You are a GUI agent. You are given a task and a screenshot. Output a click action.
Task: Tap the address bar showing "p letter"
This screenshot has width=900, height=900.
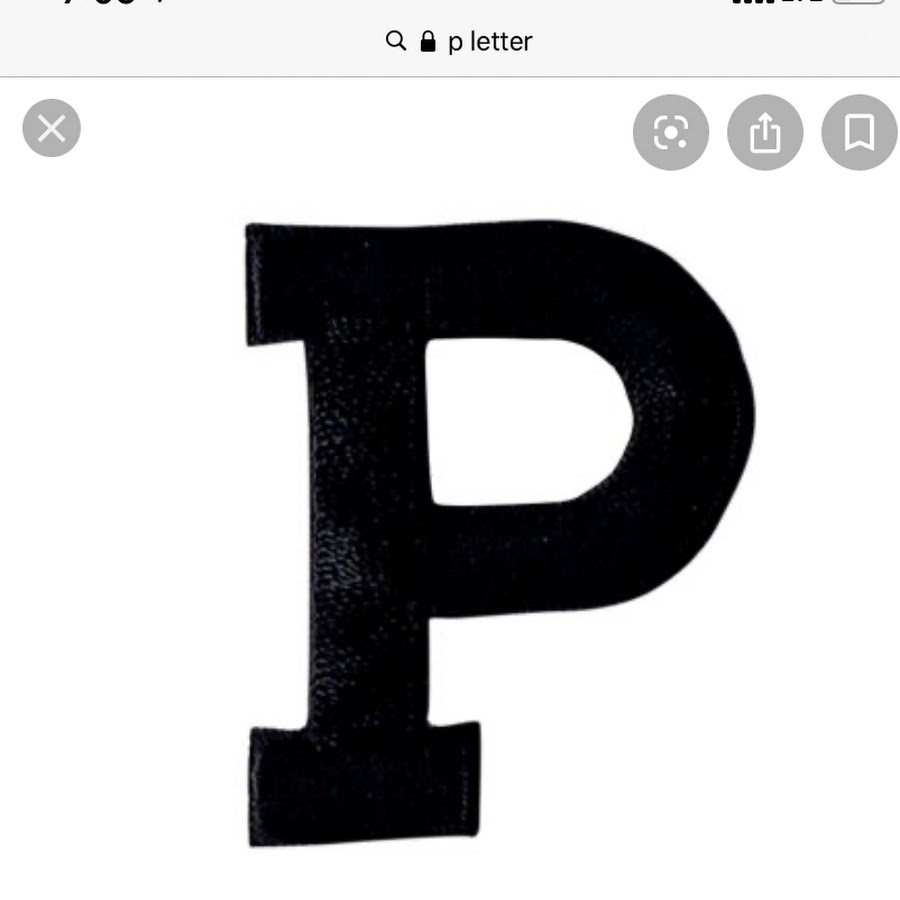(x=459, y=41)
